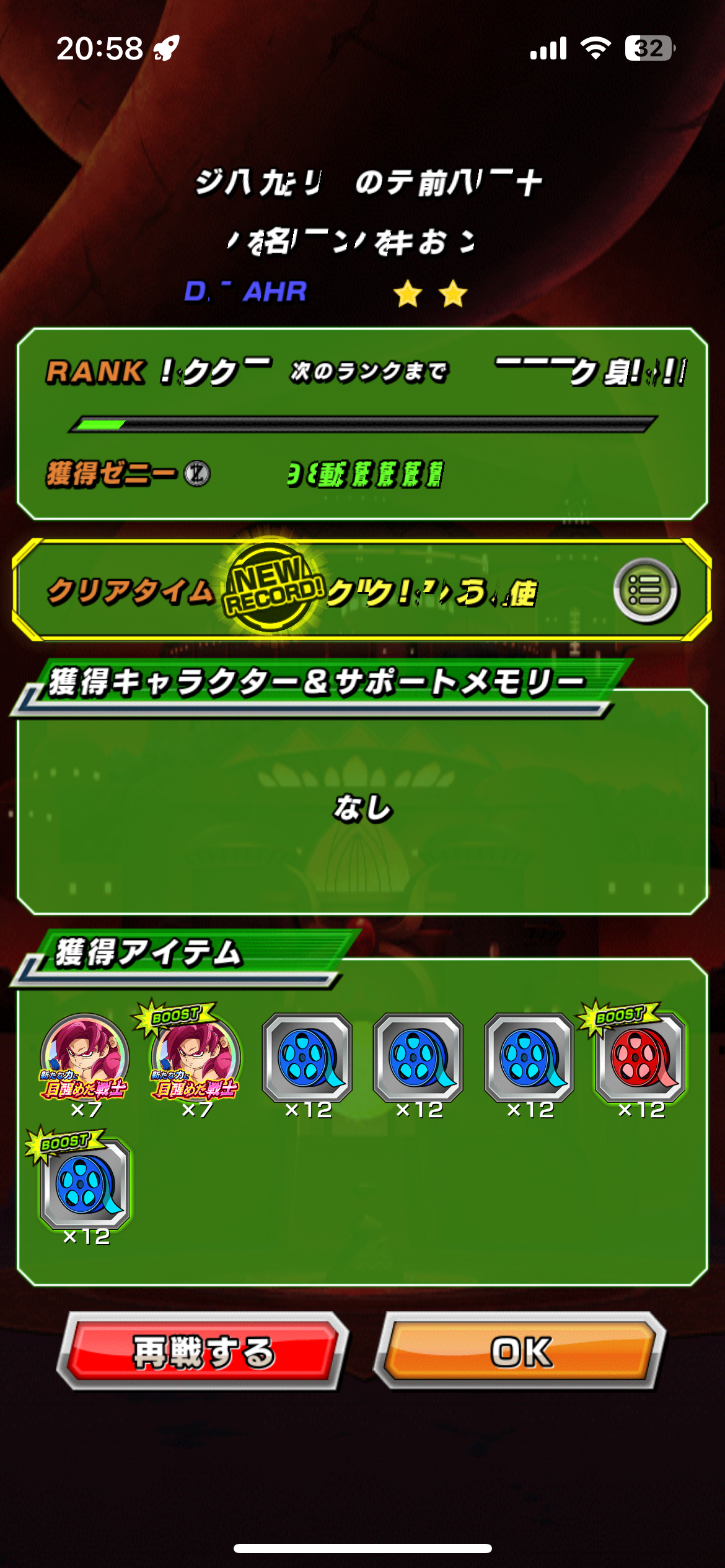Open the clear time list icon
The width and height of the screenshot is (725, 1568).
646,590
